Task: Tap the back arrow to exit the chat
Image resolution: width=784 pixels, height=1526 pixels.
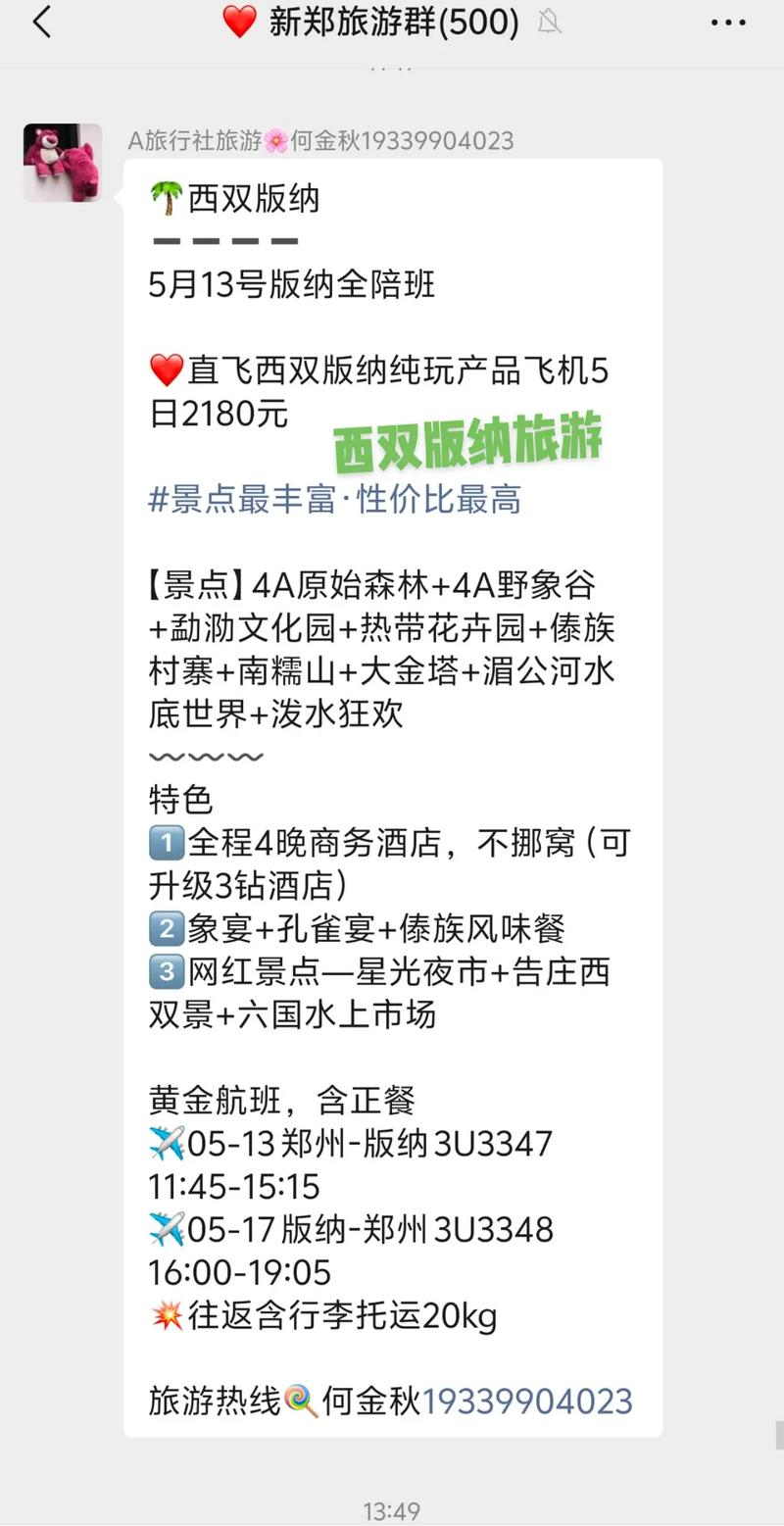Action: pyautogui.click(x=41, y=22)
